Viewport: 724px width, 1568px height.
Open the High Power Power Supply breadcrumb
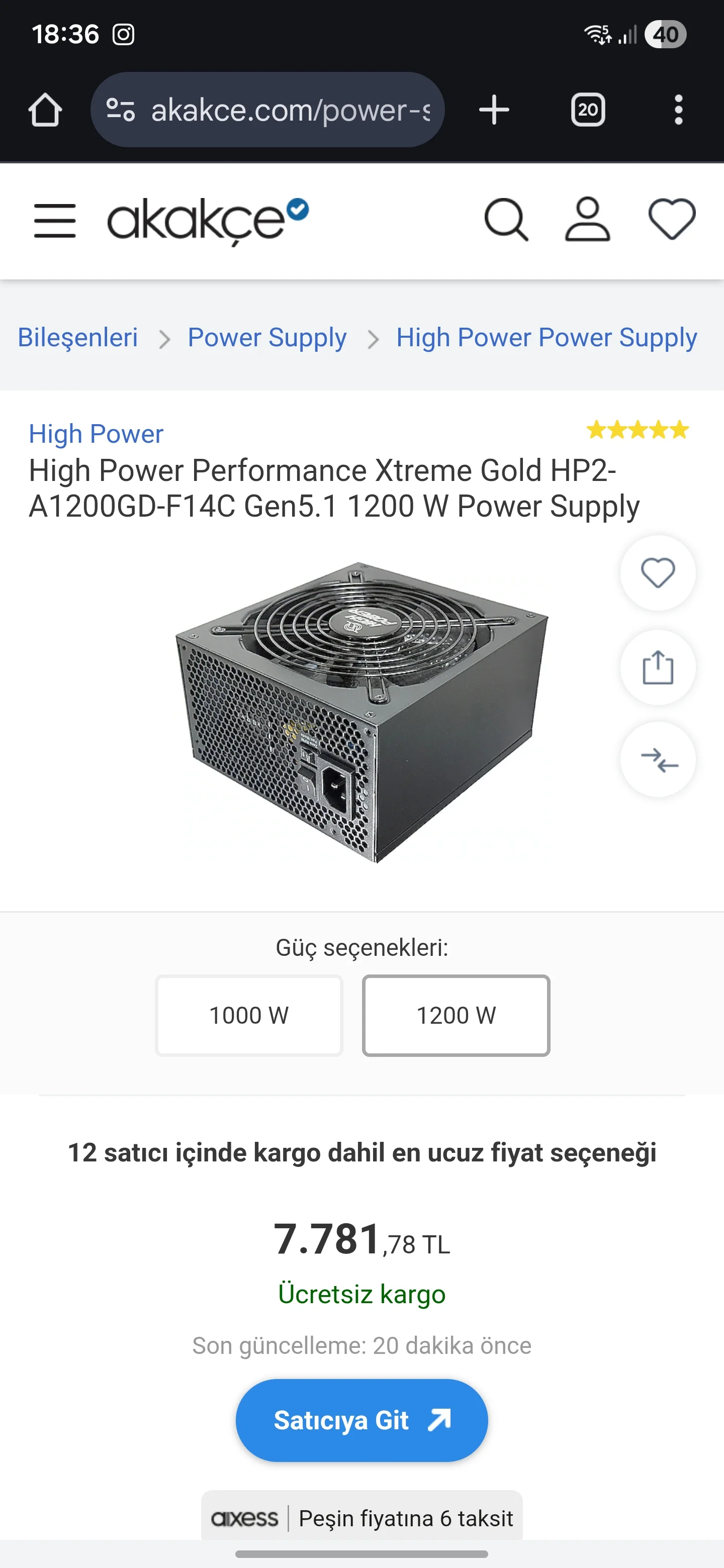pos(546,337)
